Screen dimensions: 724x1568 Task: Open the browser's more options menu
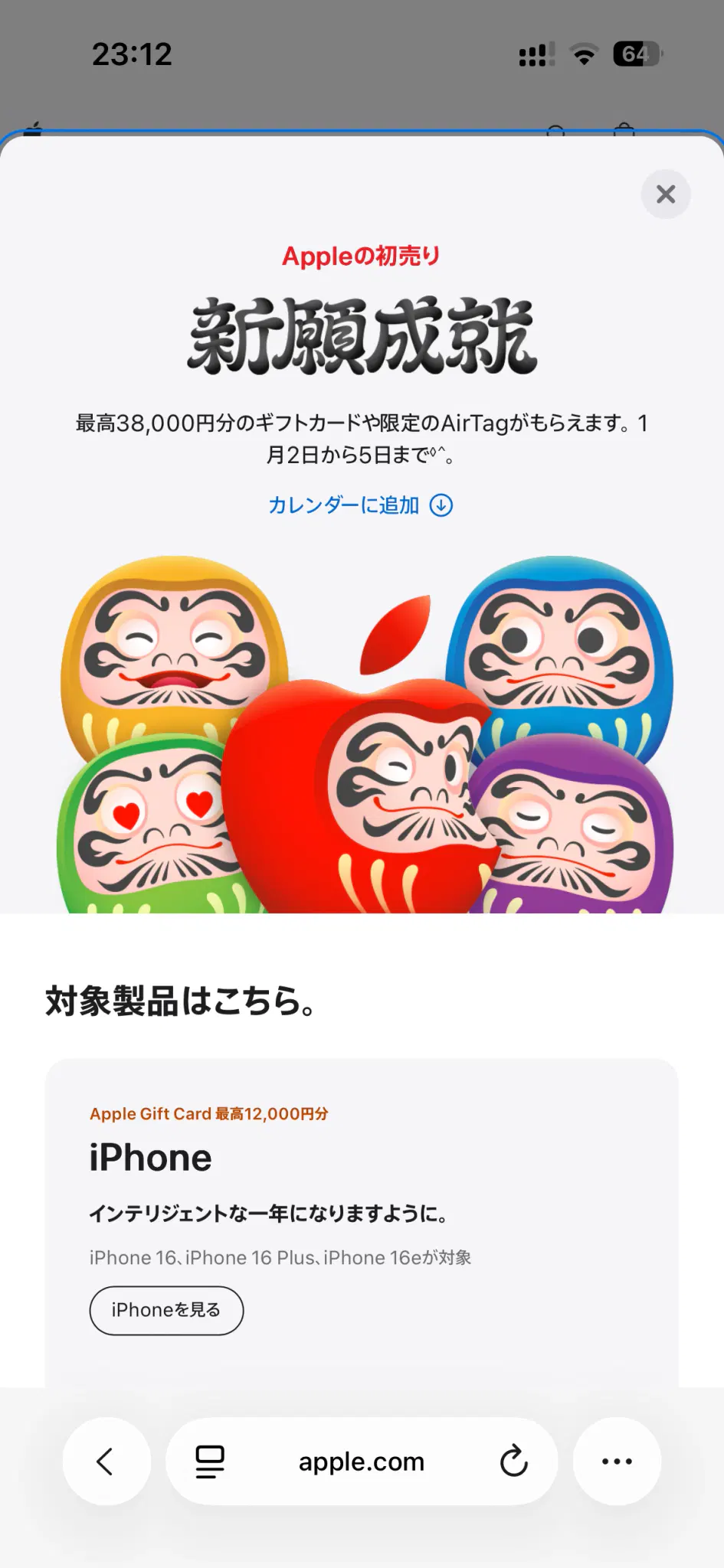pyautogui.click(x=617, y=1461)
